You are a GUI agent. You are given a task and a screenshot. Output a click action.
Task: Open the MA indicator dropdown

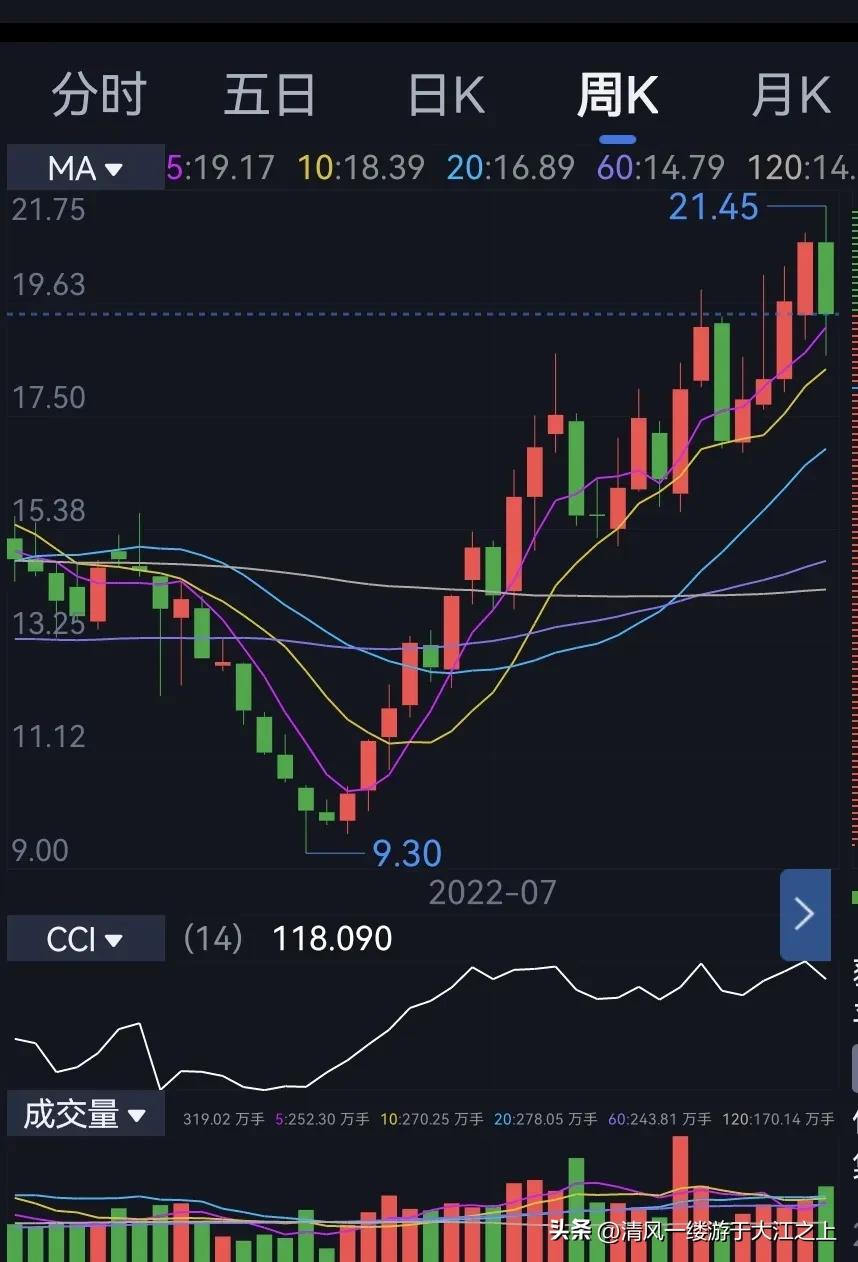tap(85, 168)
